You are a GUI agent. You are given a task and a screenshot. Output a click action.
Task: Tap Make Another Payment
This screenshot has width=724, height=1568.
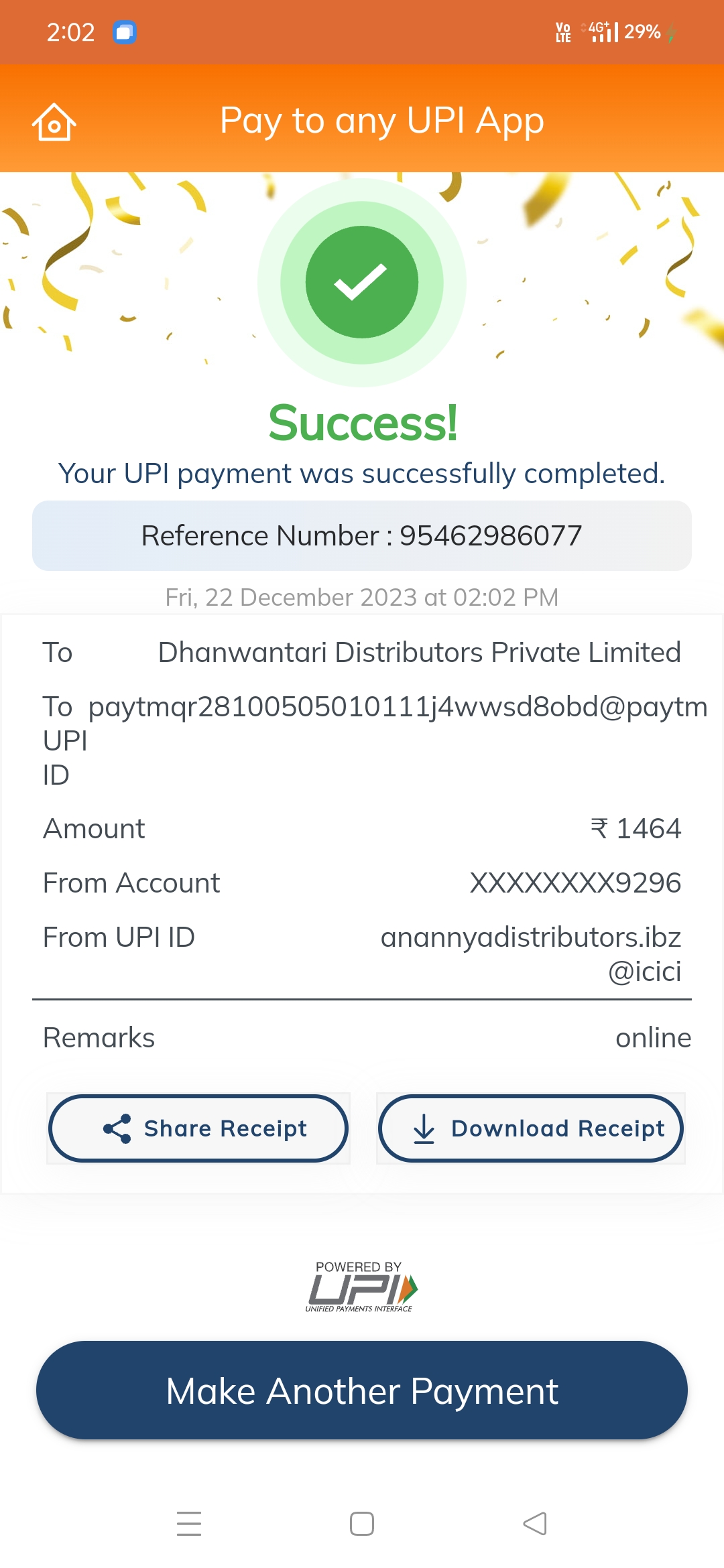coord(362,1390)
